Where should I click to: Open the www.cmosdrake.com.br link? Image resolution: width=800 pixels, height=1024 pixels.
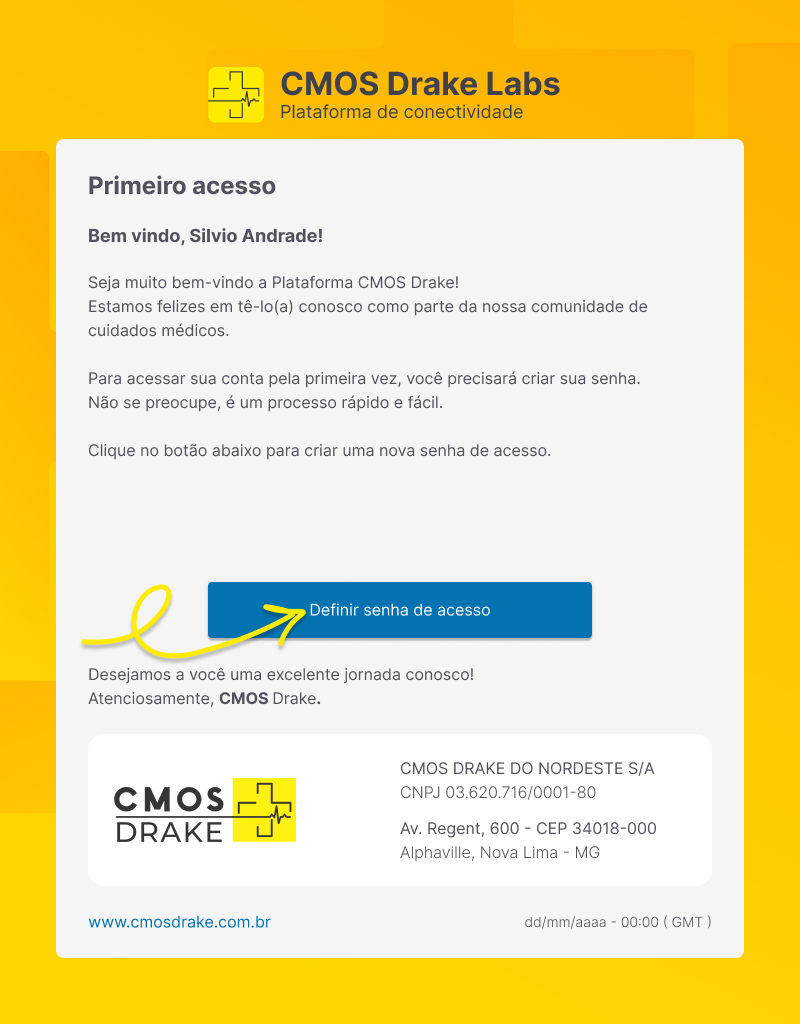point(180,922)
